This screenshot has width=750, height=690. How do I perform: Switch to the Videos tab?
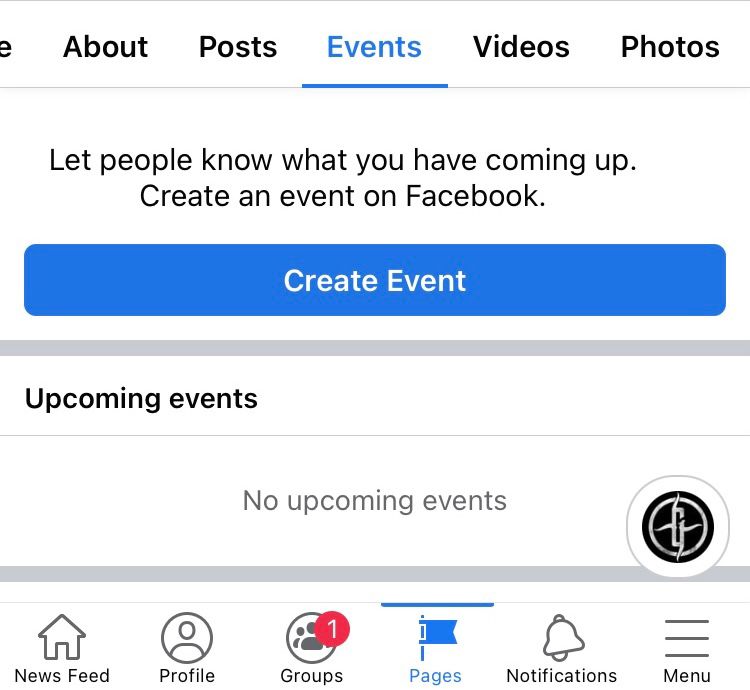click(x=521, y=47)
